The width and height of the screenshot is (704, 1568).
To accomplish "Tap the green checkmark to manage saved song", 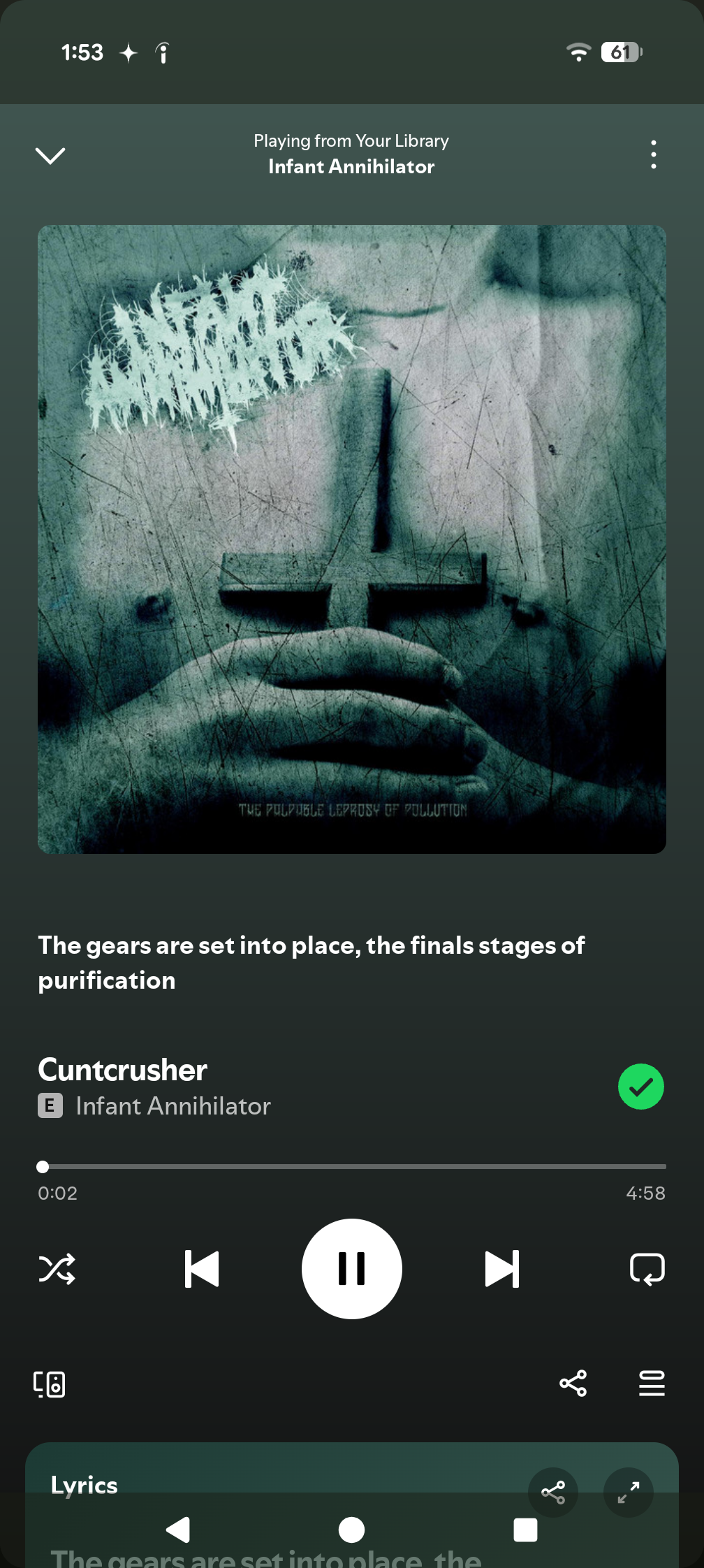I will pos(640,1087).
